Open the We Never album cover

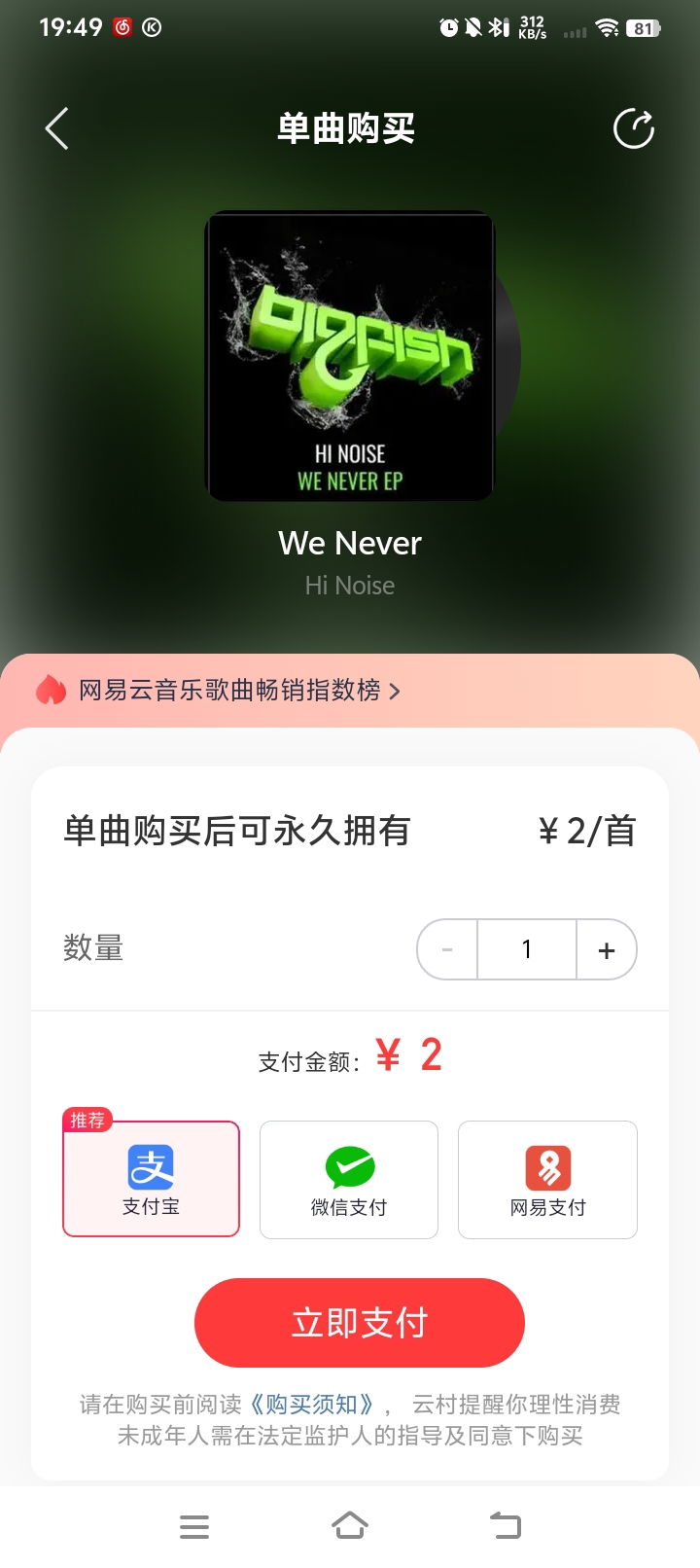click(x=350, y=357)
